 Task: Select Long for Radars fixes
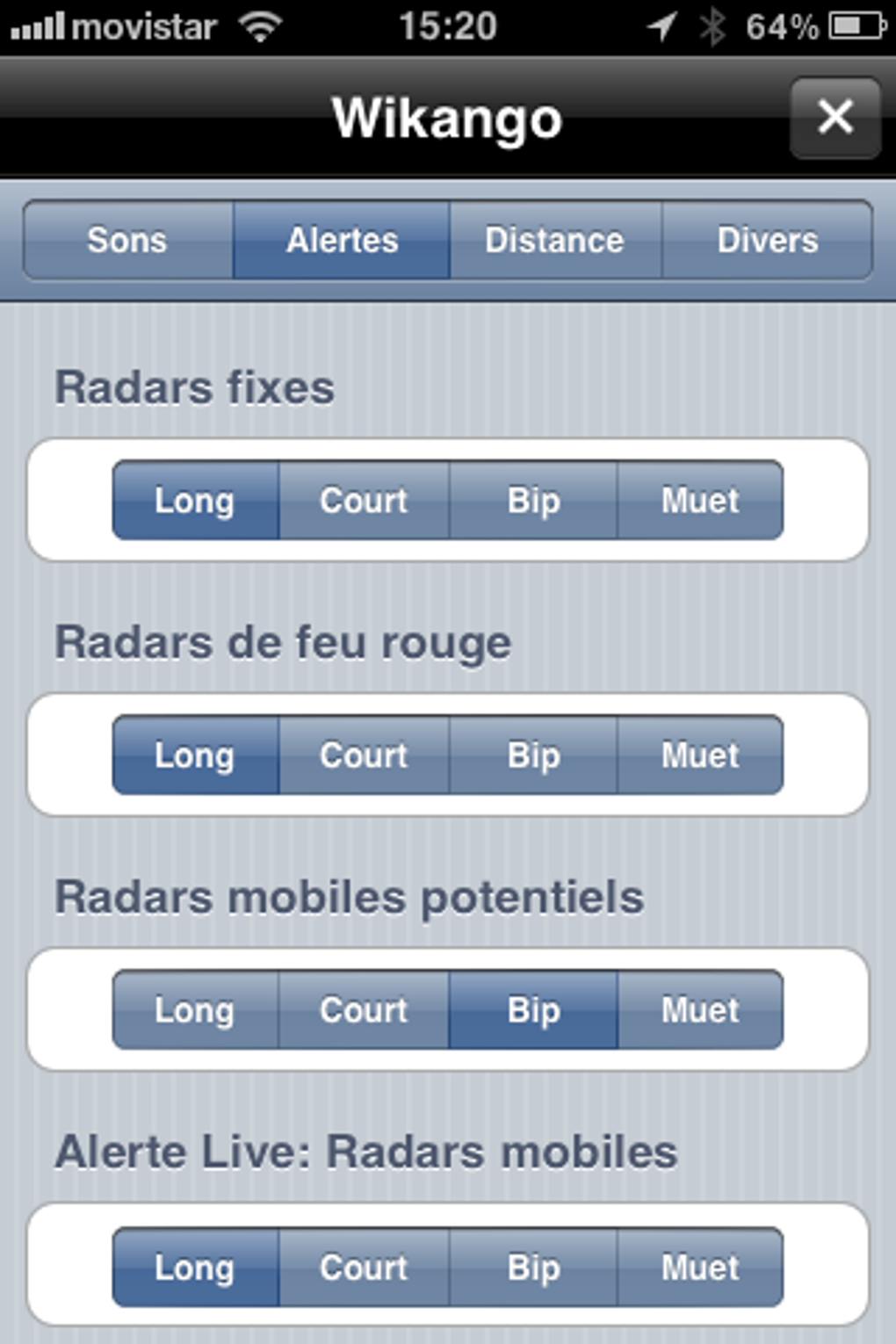(x=195, y=501)
